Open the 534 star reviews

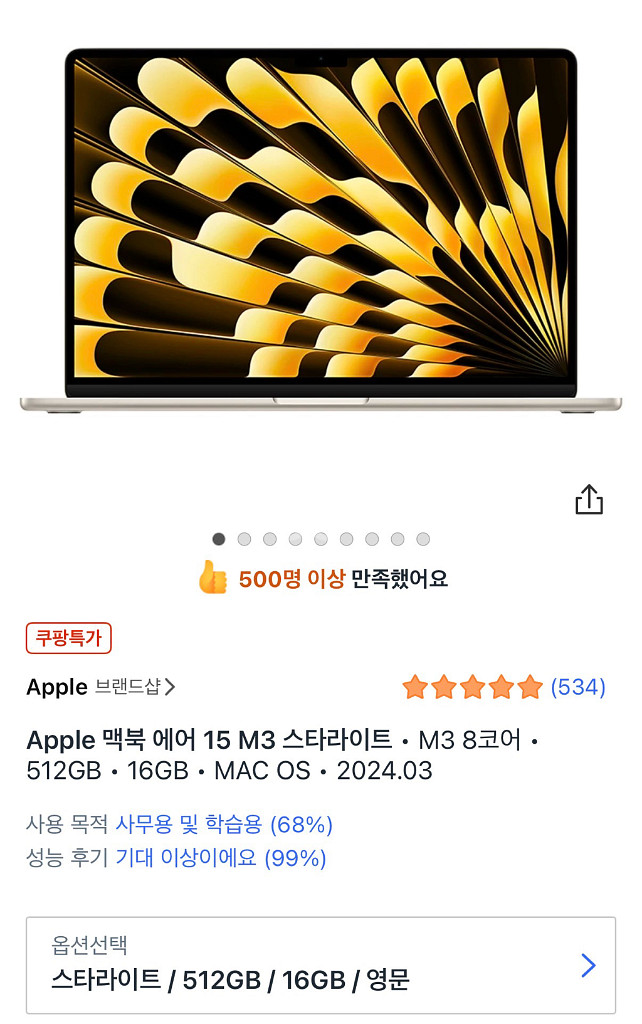coord(504,687)
